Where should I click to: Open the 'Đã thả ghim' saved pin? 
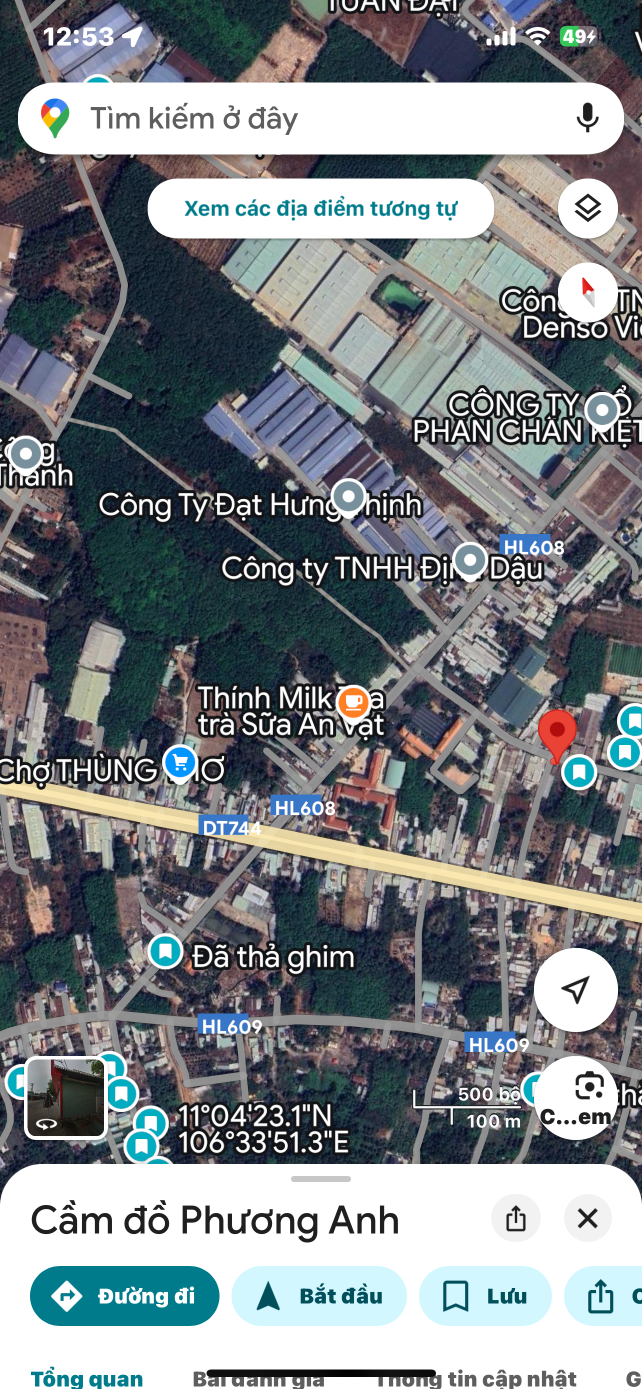point(166,952)
